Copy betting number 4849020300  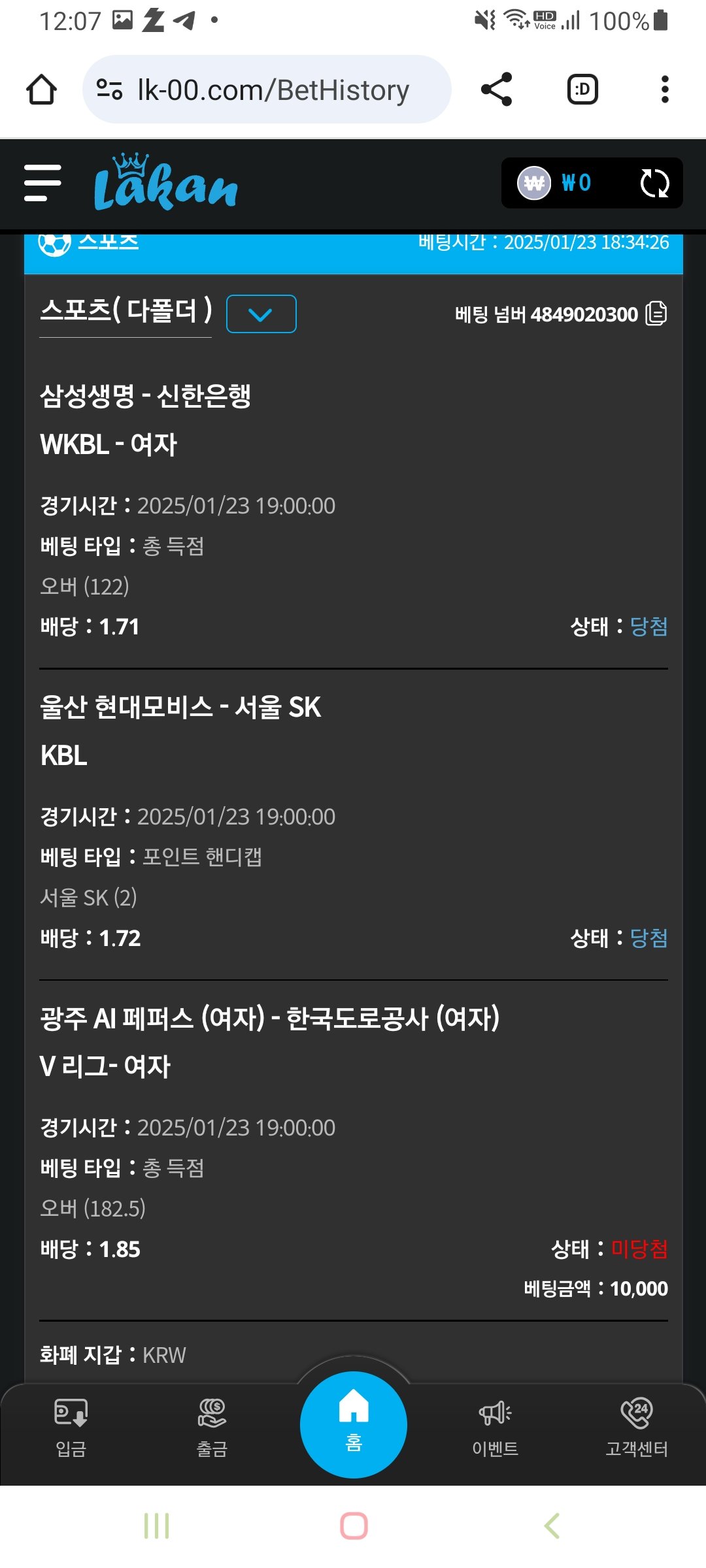point(656,314)
